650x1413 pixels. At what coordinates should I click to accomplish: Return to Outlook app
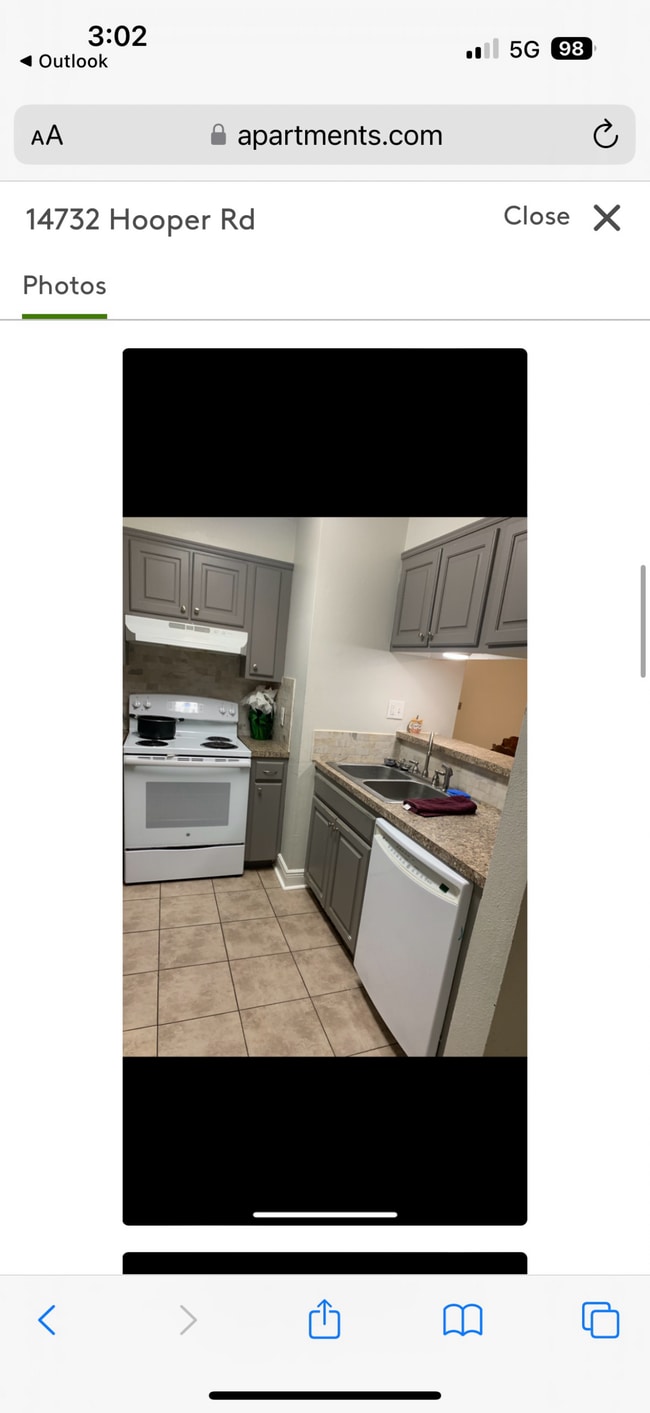(x=63, y=62)
